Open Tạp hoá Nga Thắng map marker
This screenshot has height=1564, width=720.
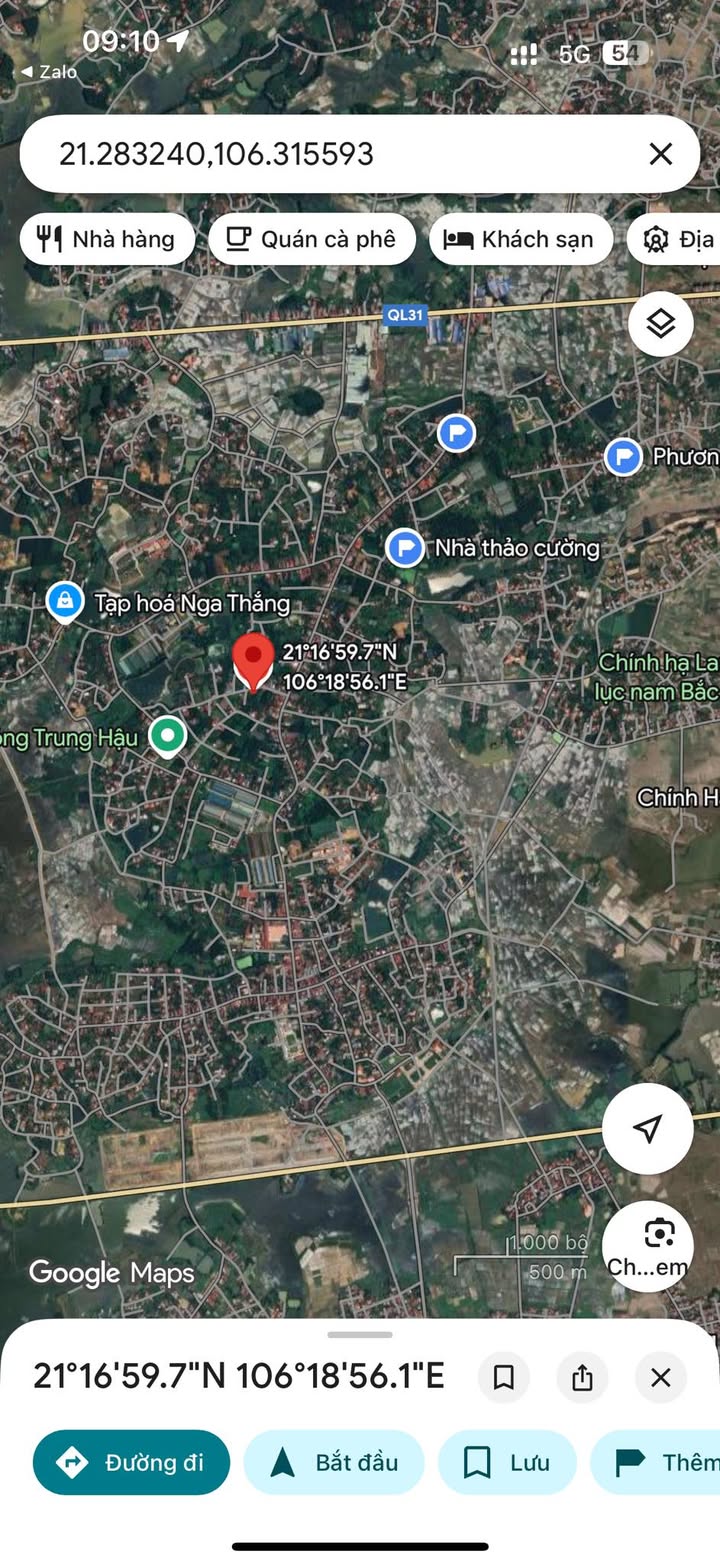(x=65, y=601)
